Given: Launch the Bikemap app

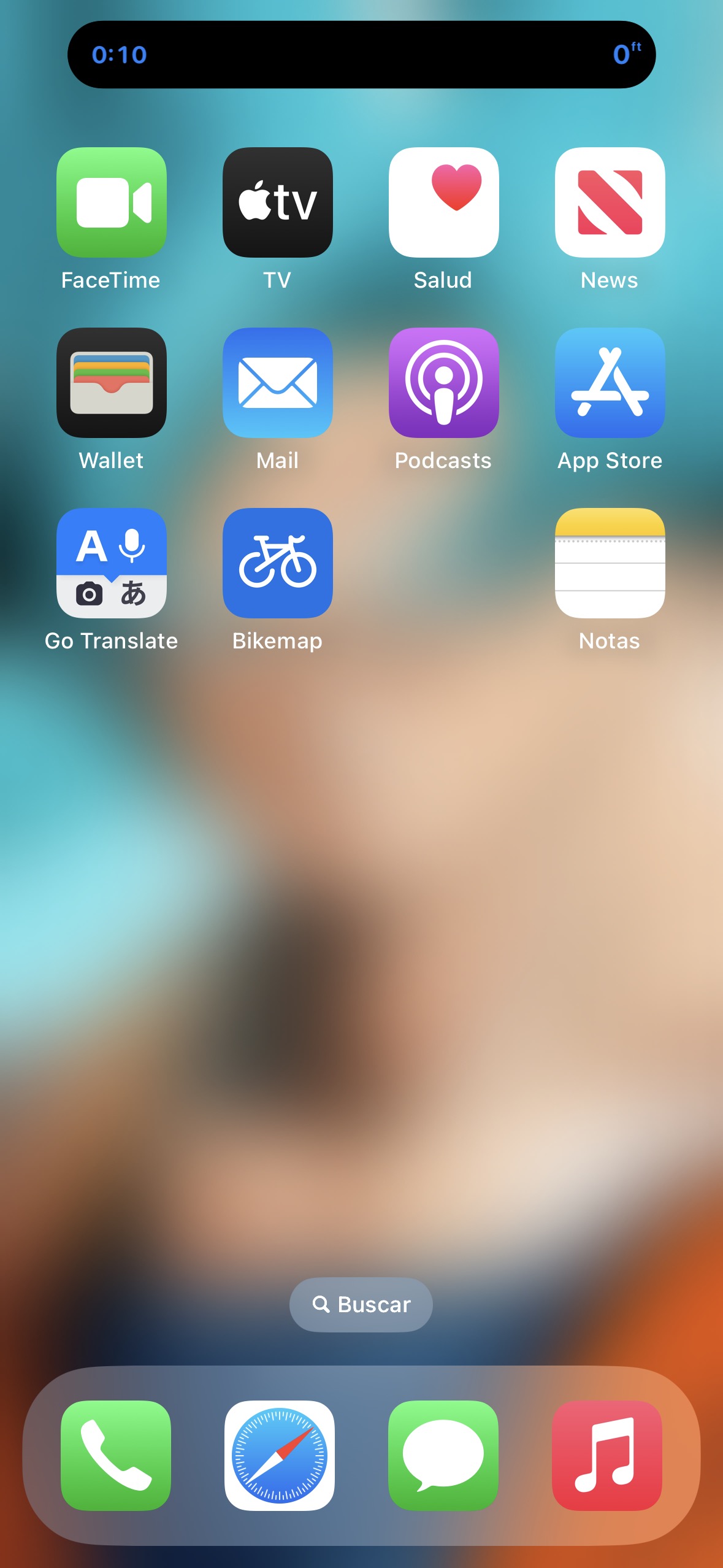Looking at the screenshot, I should coord(278,563).
